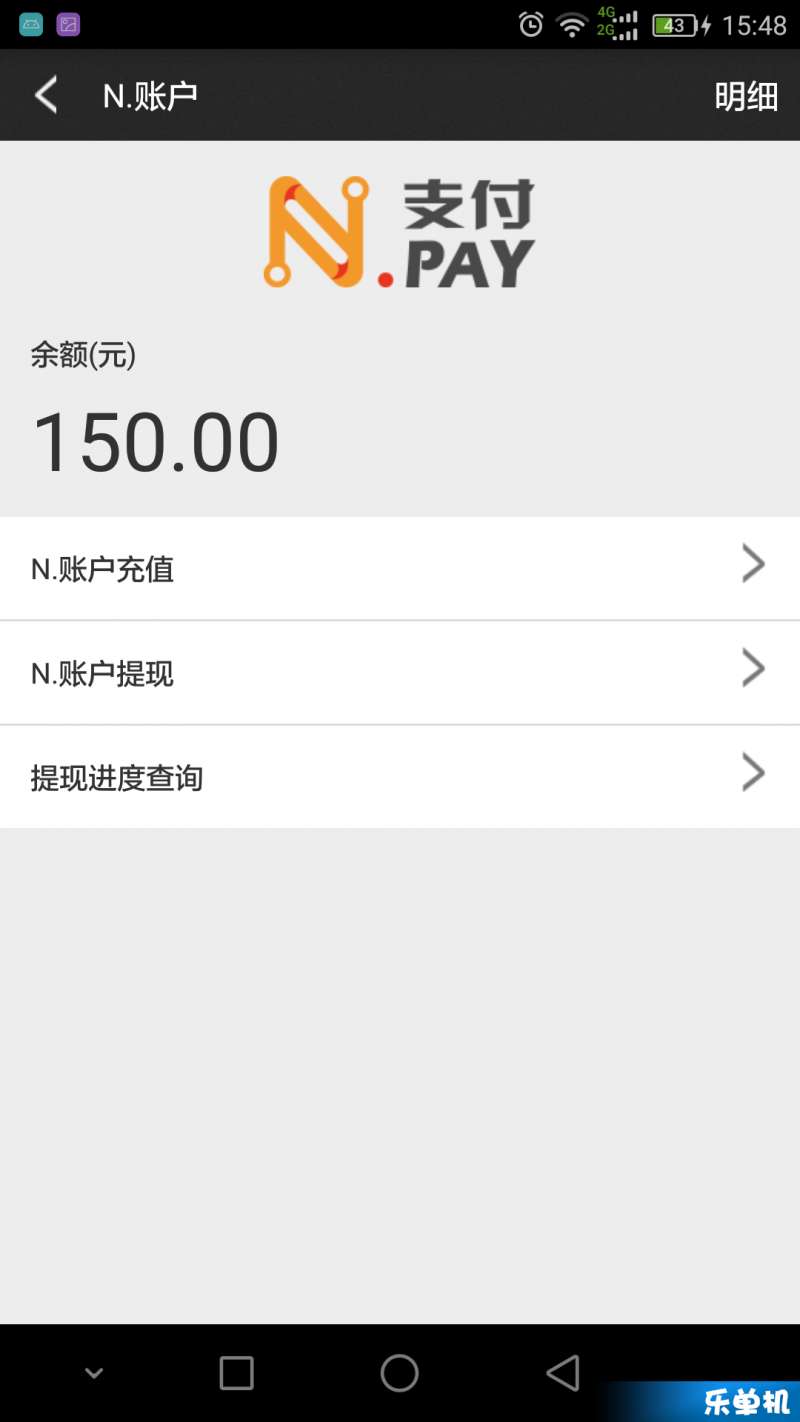Open N.账户充值 to top up

(x=400, y=568)
